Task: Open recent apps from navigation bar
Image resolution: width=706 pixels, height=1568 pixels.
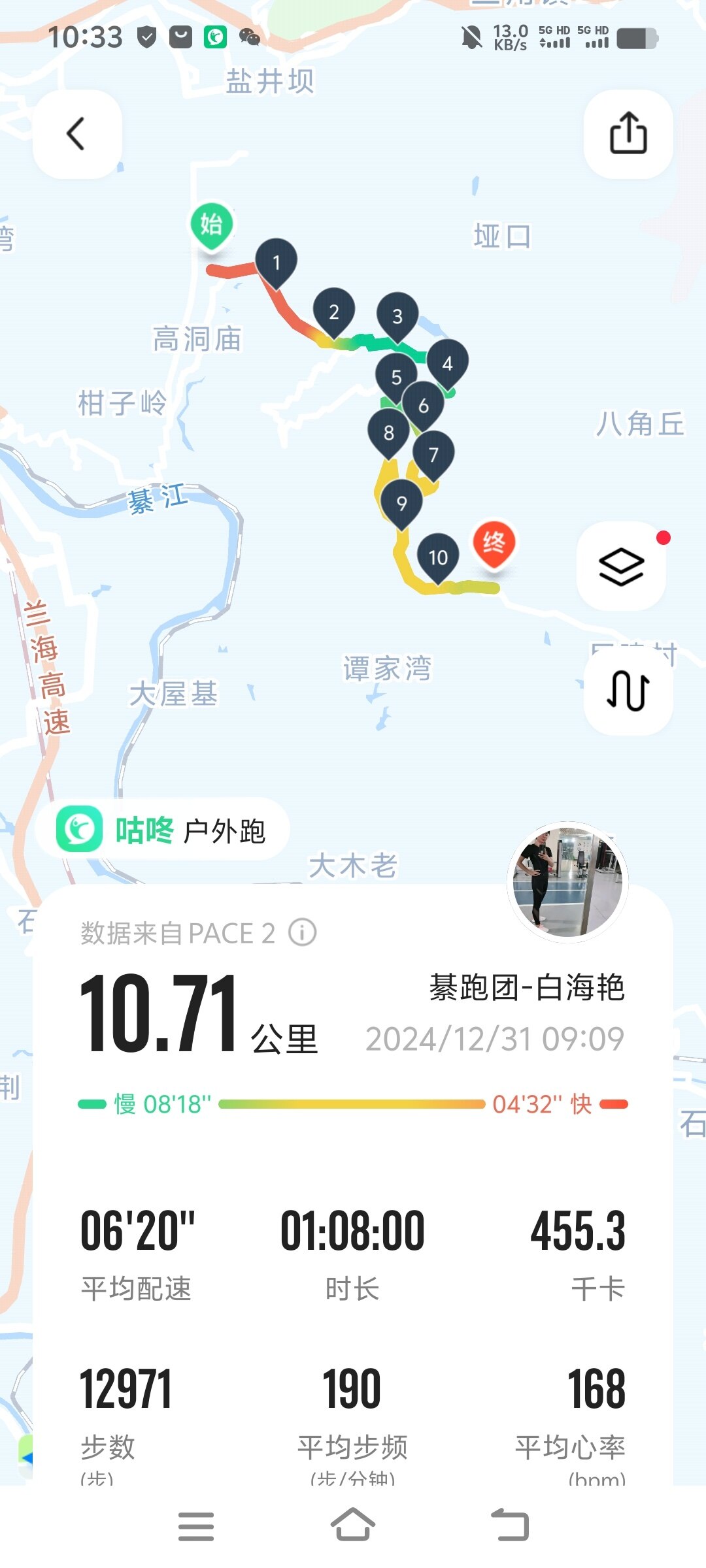Action: [x=196, y=1526]
